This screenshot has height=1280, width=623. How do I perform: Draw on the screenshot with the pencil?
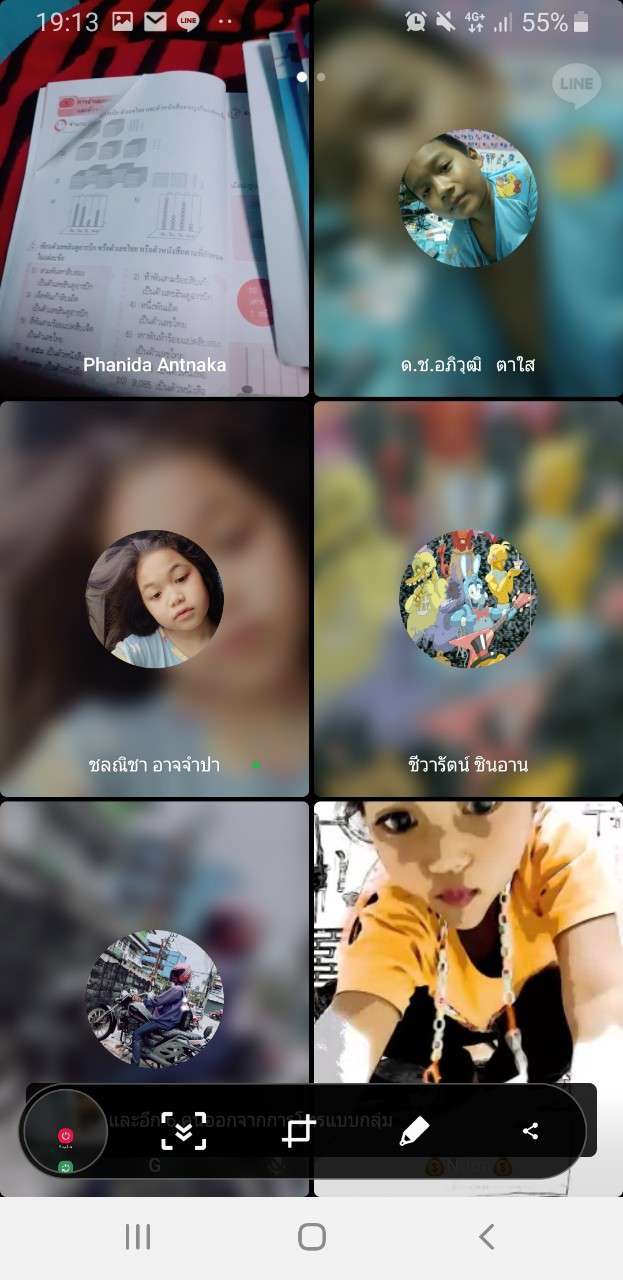414,1131
